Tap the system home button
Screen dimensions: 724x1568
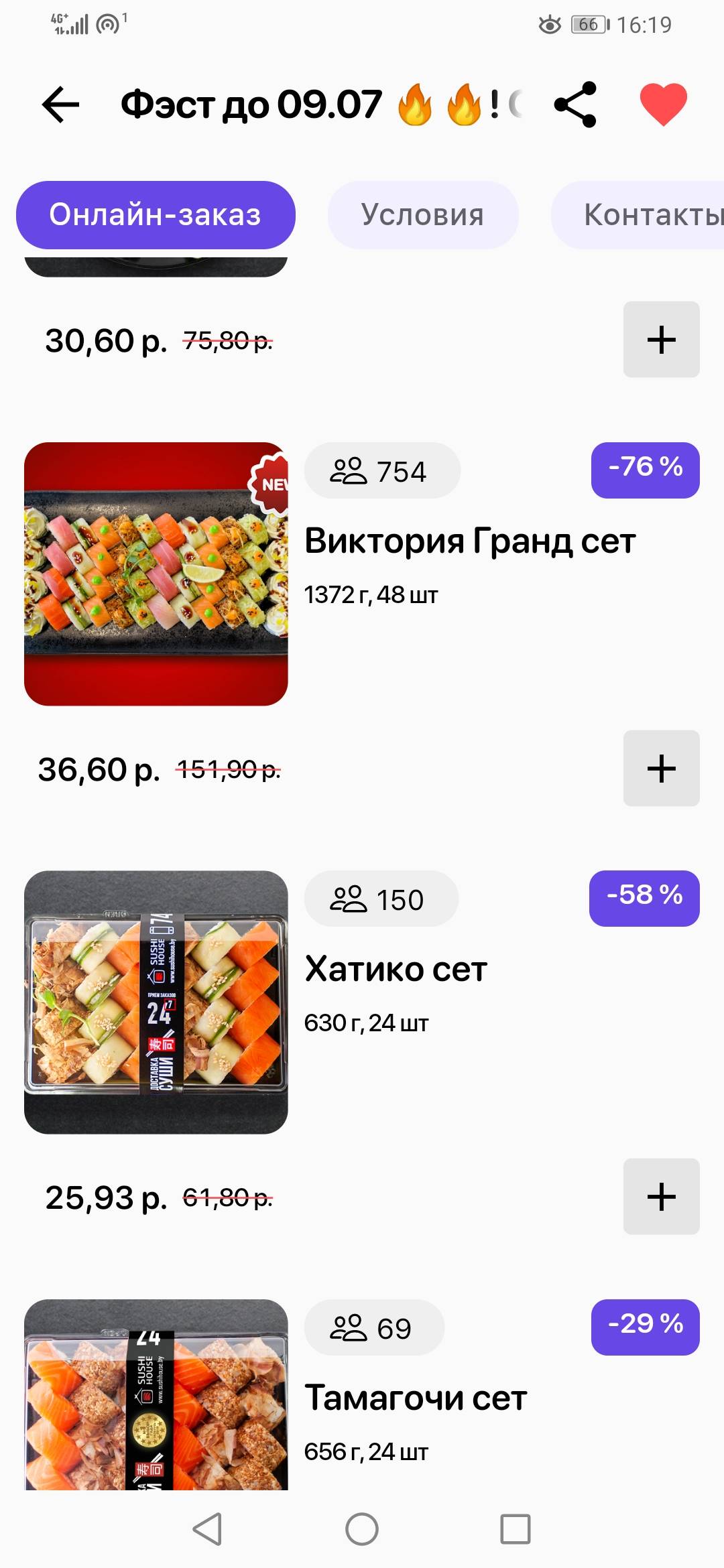click(x=362, y=1529)
